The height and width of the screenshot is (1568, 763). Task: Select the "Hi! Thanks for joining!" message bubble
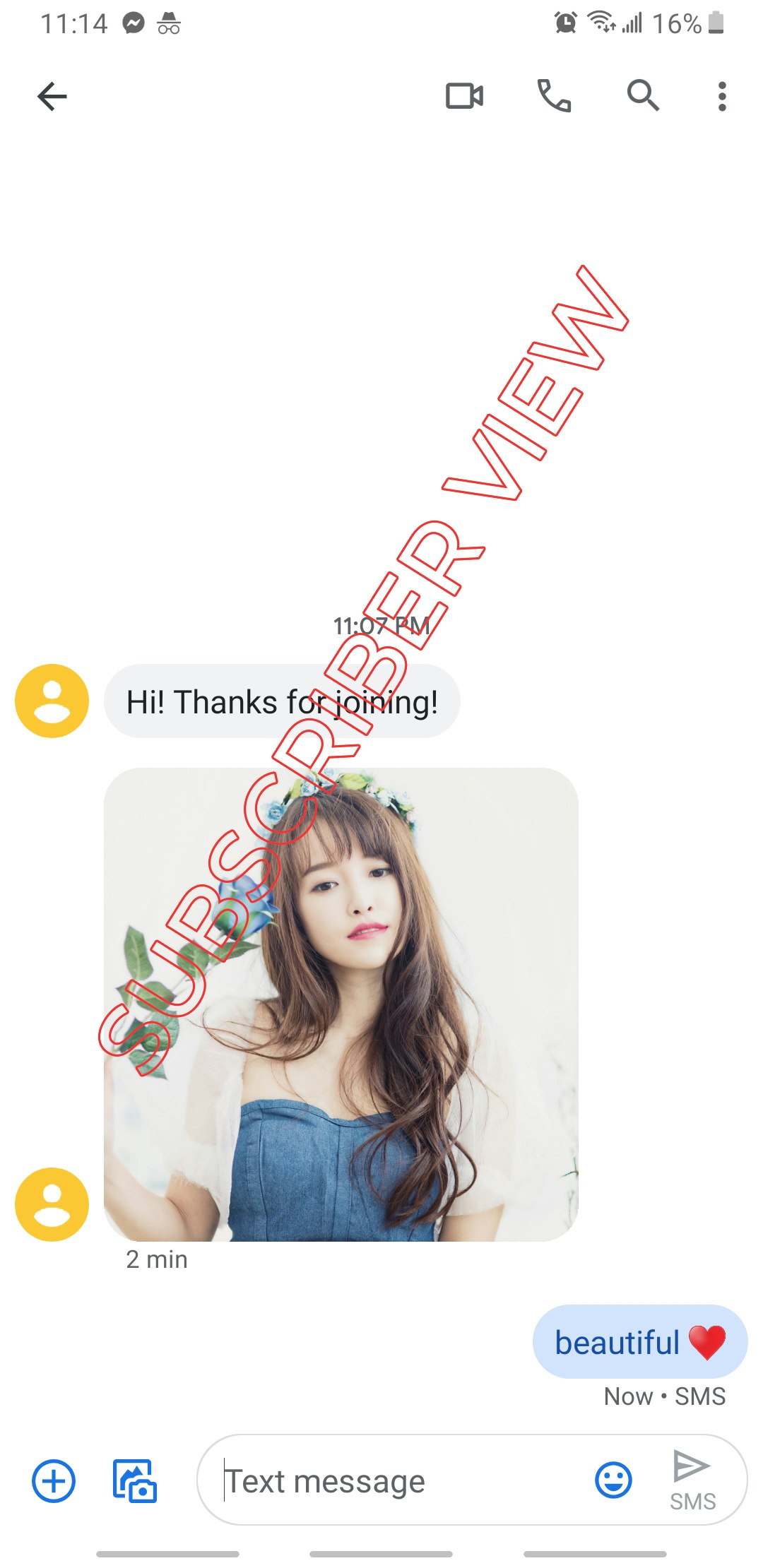pyautogui.click(x=282, y=701)
